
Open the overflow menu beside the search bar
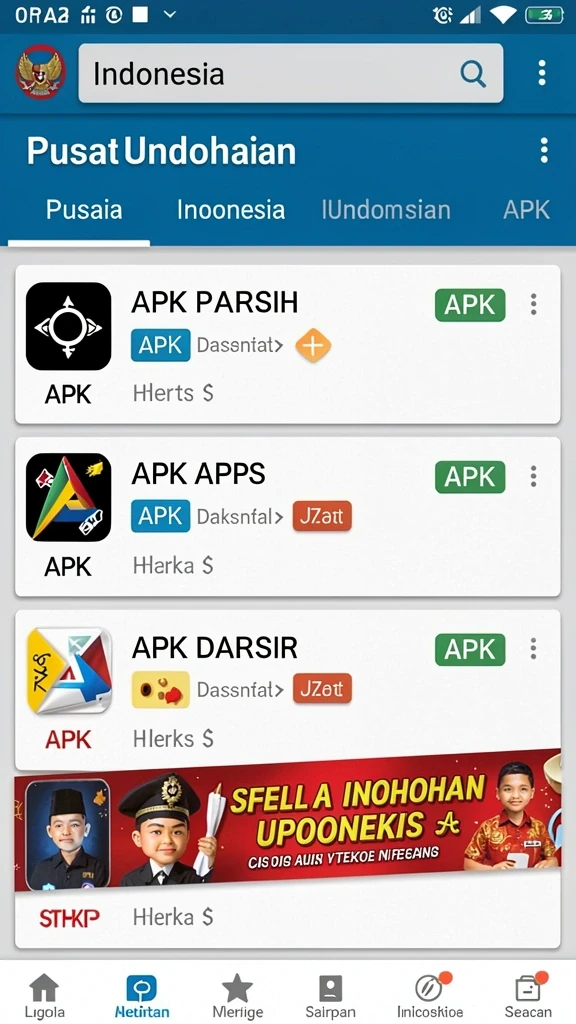tap(541, 73)
